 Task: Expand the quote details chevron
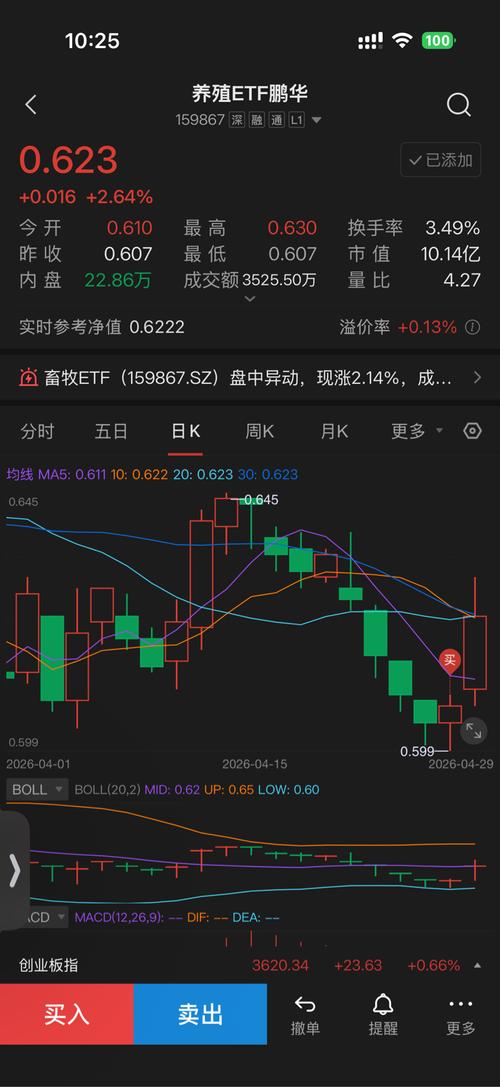point(250,299)
